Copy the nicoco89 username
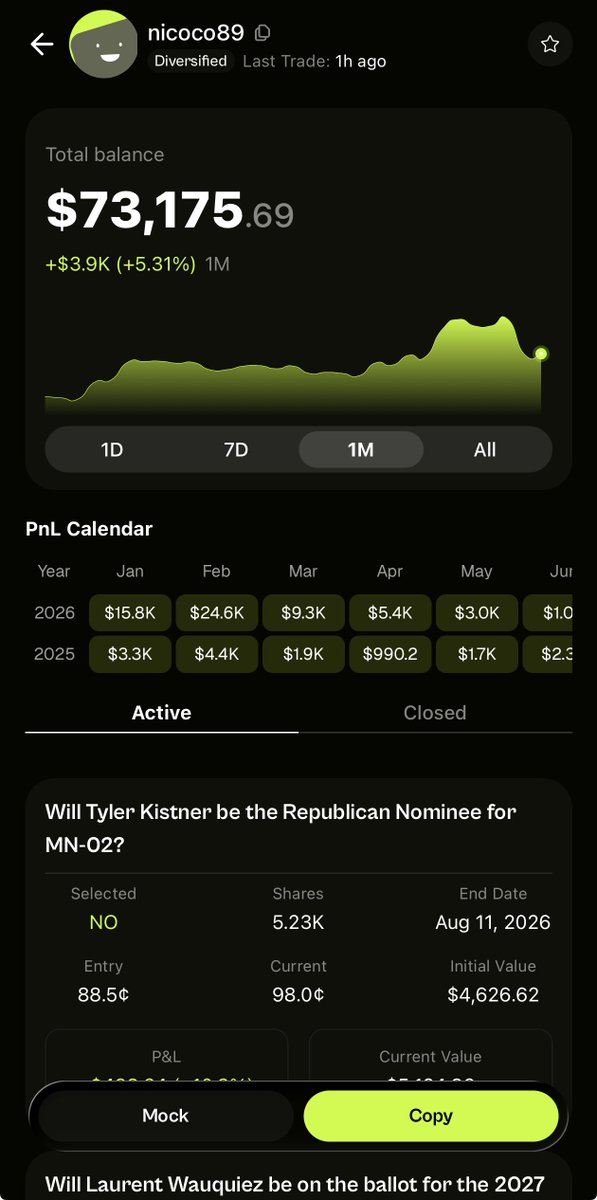Viewport: 597px width, 1200px height. tap(262, 33)
